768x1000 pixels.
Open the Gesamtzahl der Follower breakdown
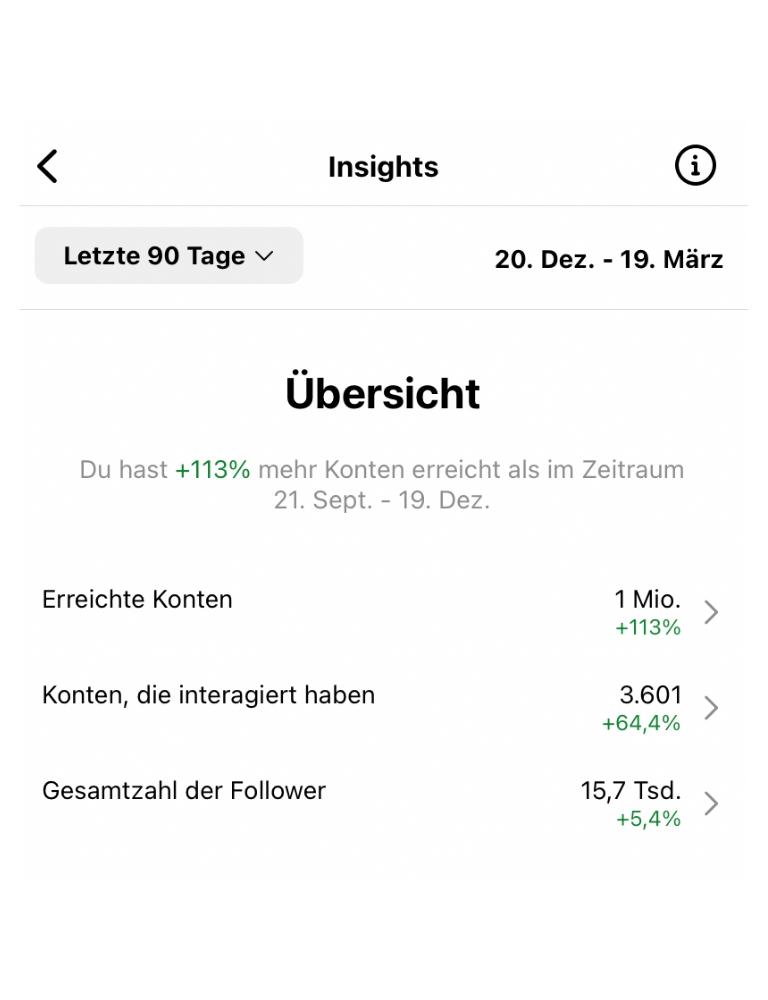point(183,790)
